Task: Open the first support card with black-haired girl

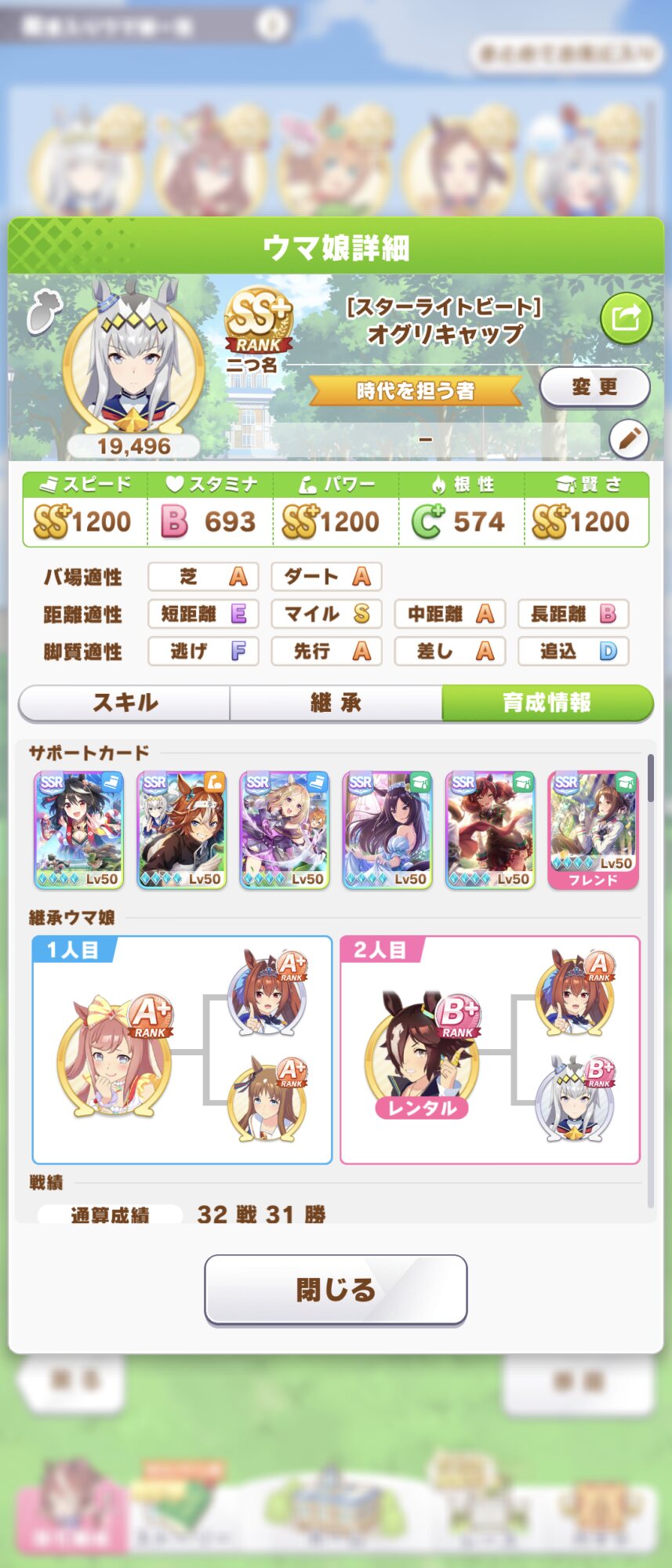Action: click(78, 829)
